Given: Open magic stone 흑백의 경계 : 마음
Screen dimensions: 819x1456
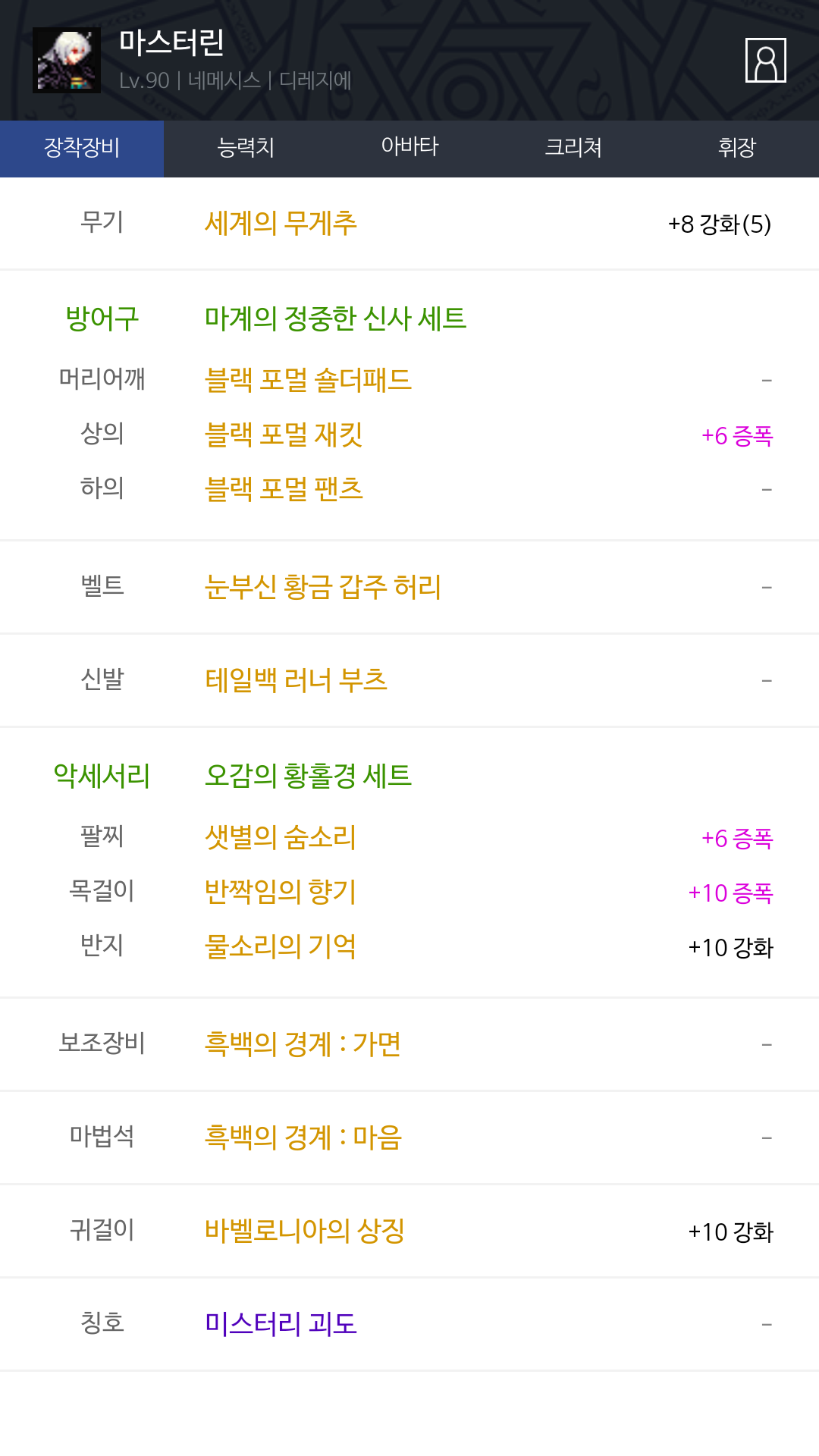Looking at the screenshot, I should pos(303,1137).
